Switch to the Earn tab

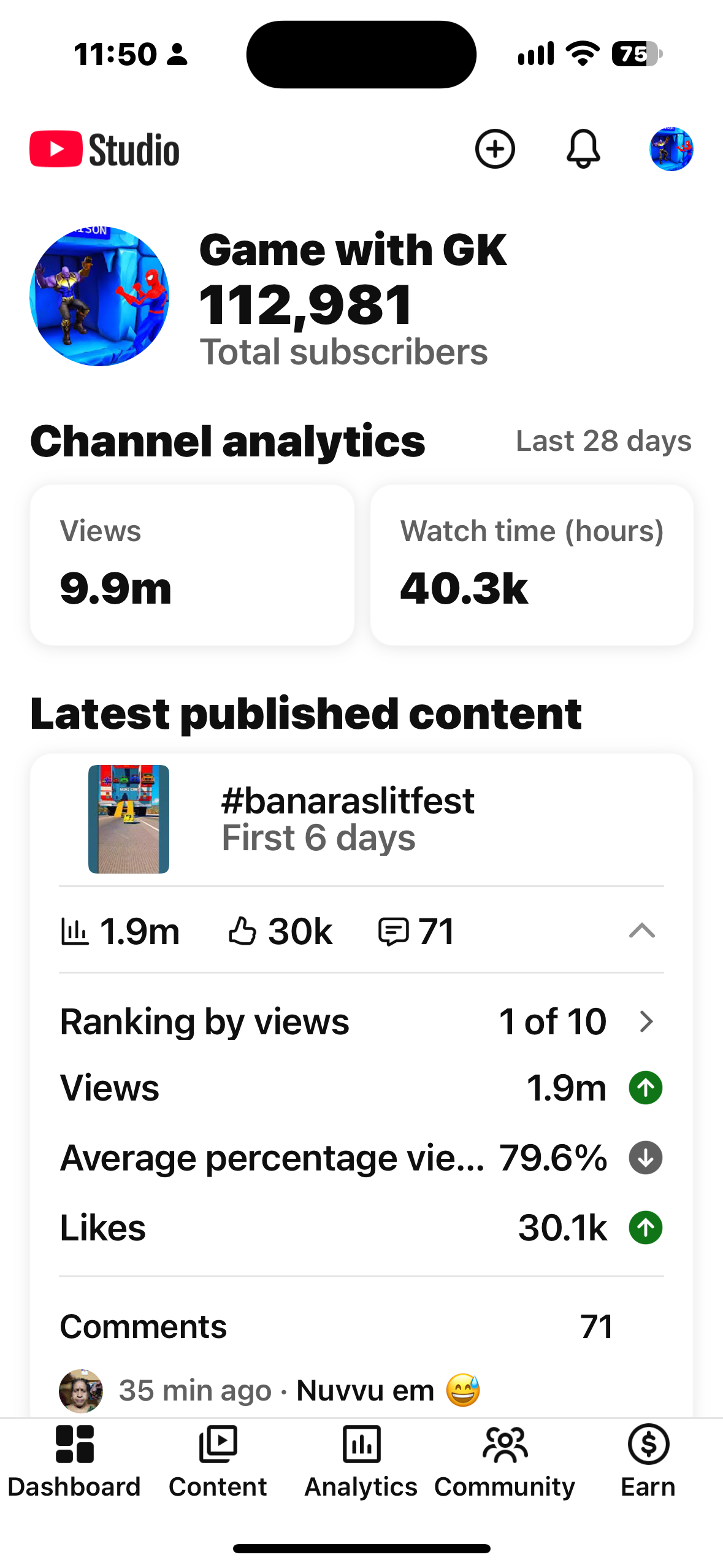(648, 1463)
